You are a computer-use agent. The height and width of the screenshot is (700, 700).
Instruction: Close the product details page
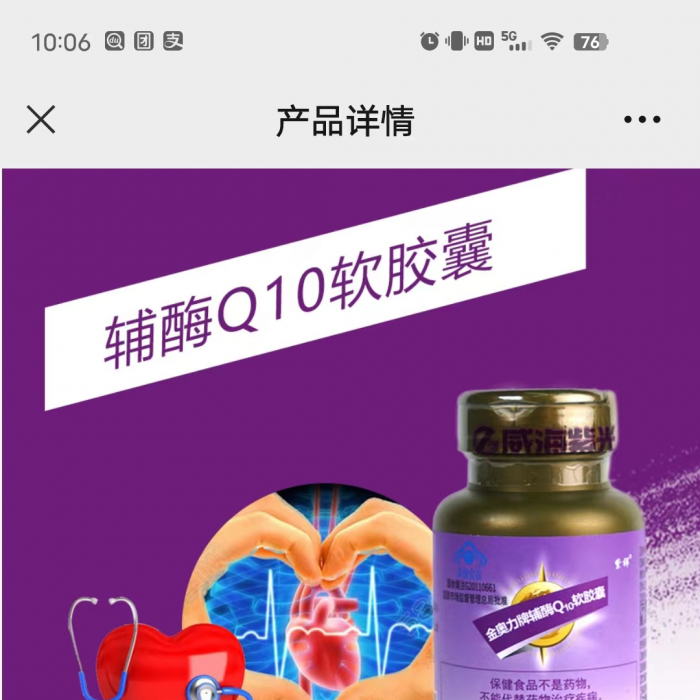click(x=41, y=120)
